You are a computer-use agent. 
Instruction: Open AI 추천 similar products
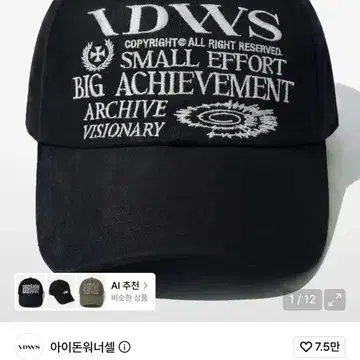coord(129,291)
